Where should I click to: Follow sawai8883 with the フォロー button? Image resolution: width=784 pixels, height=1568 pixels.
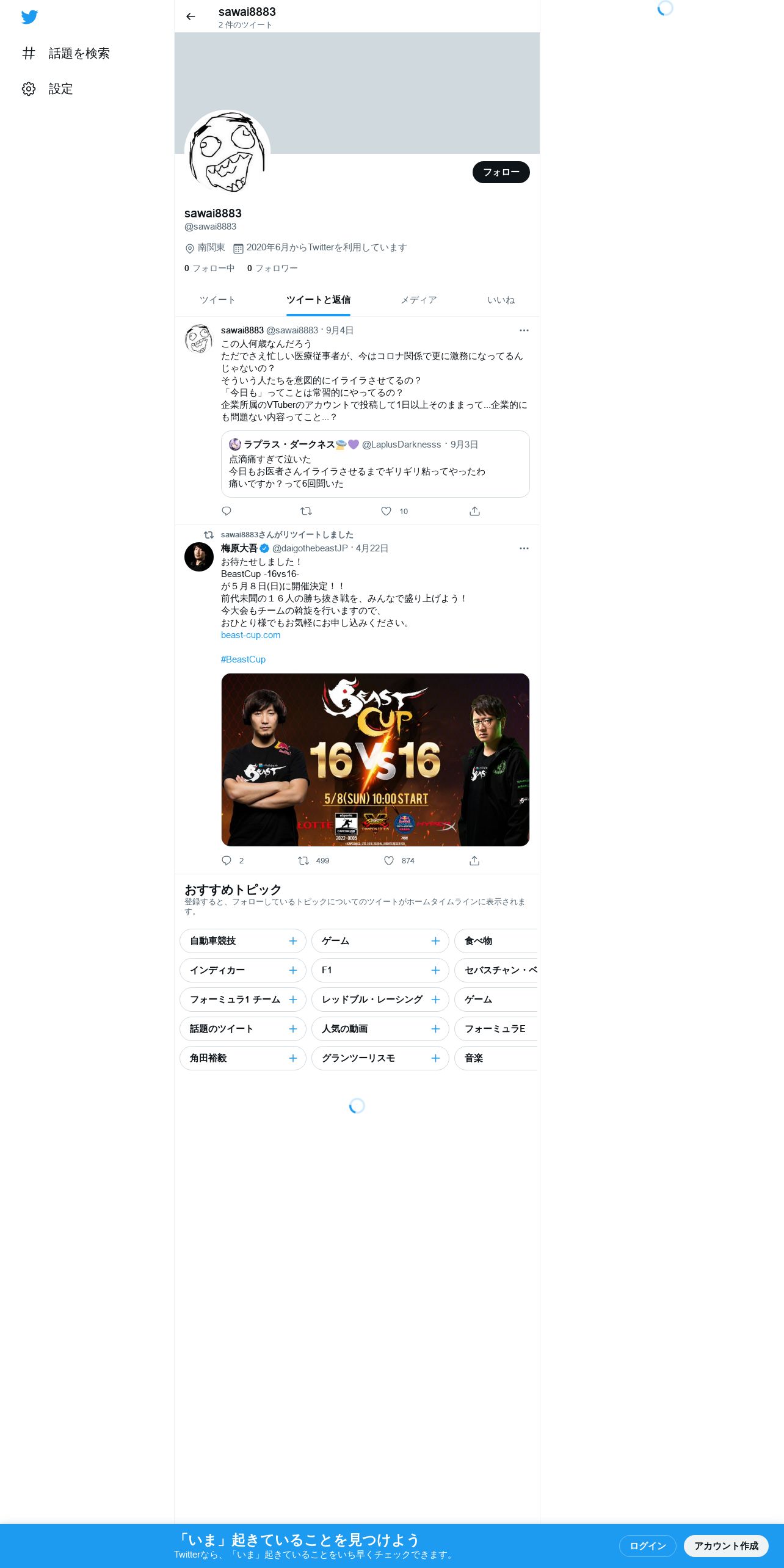tap(501, 172)
